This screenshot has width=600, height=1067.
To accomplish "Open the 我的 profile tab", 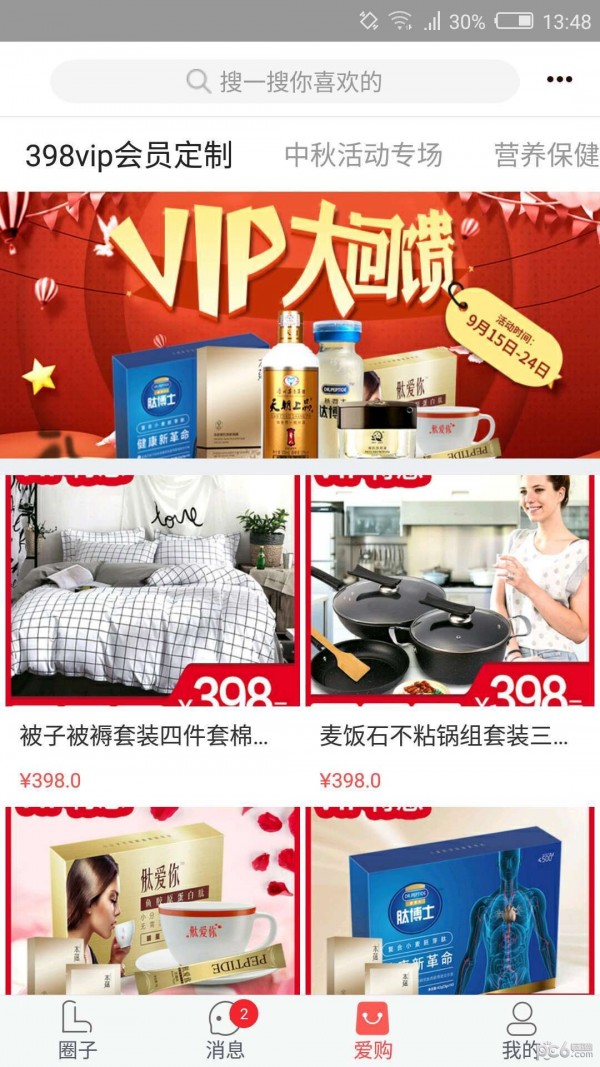I will click(520, 1030).
